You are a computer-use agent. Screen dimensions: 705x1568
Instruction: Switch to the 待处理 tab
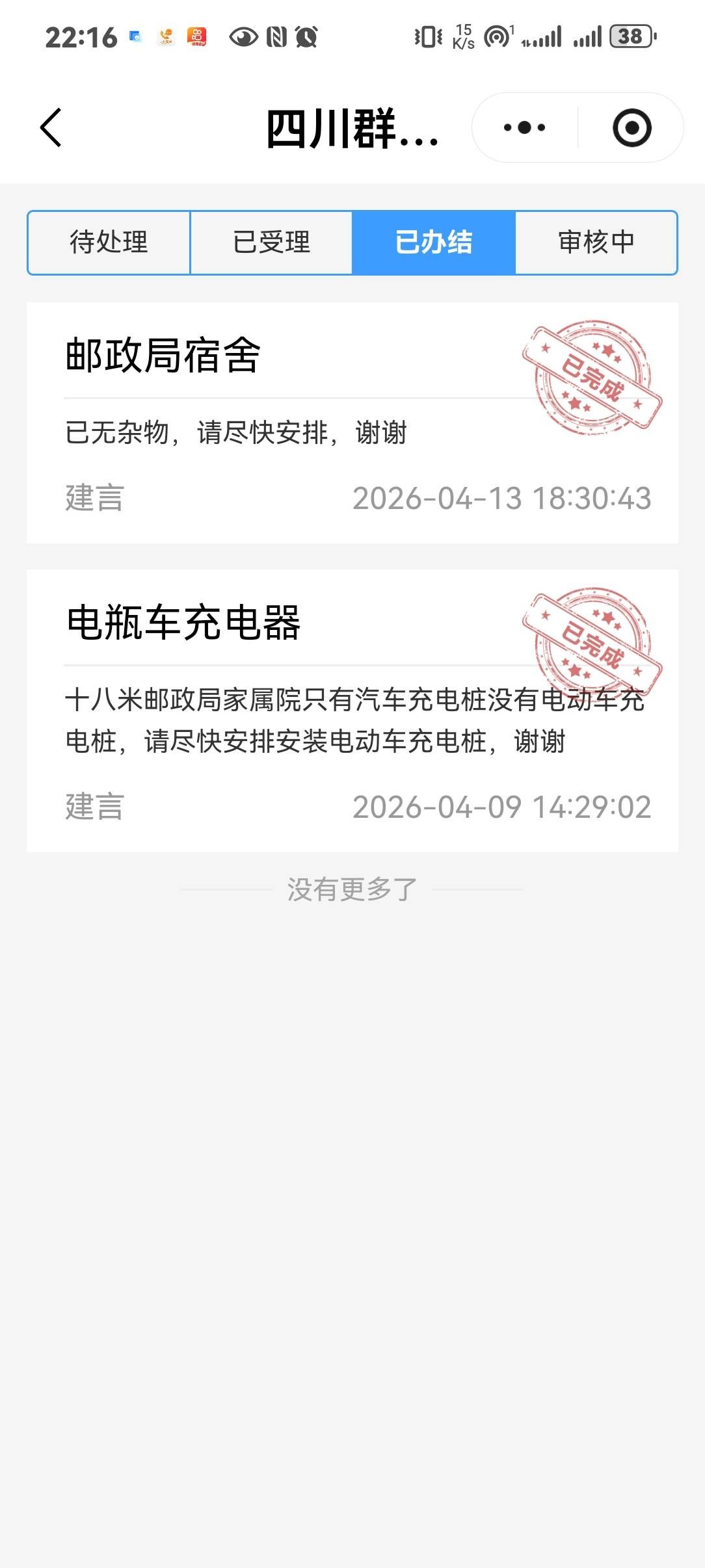coord(109,242)
